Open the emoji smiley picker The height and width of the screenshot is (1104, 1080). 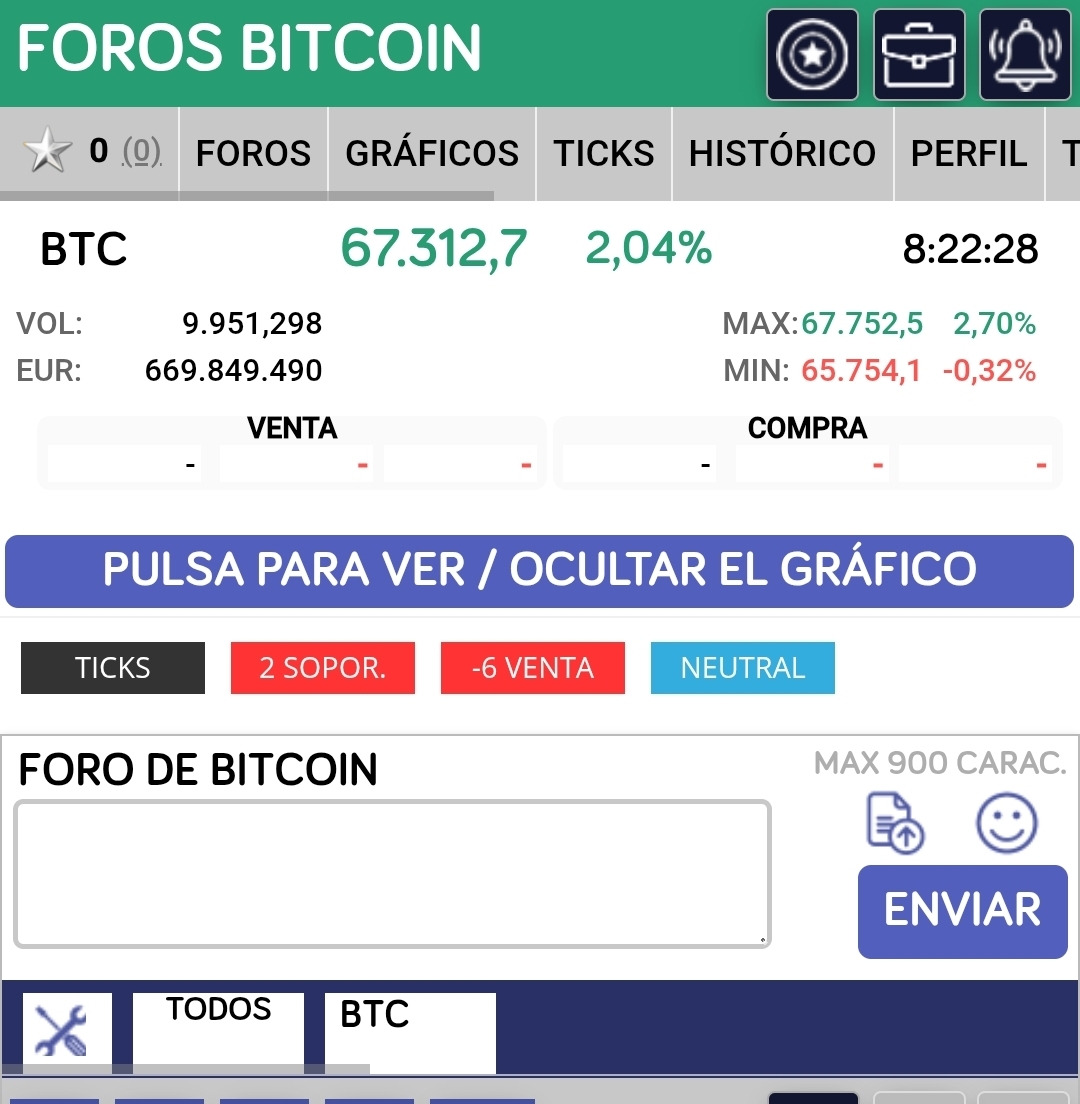1006,823
